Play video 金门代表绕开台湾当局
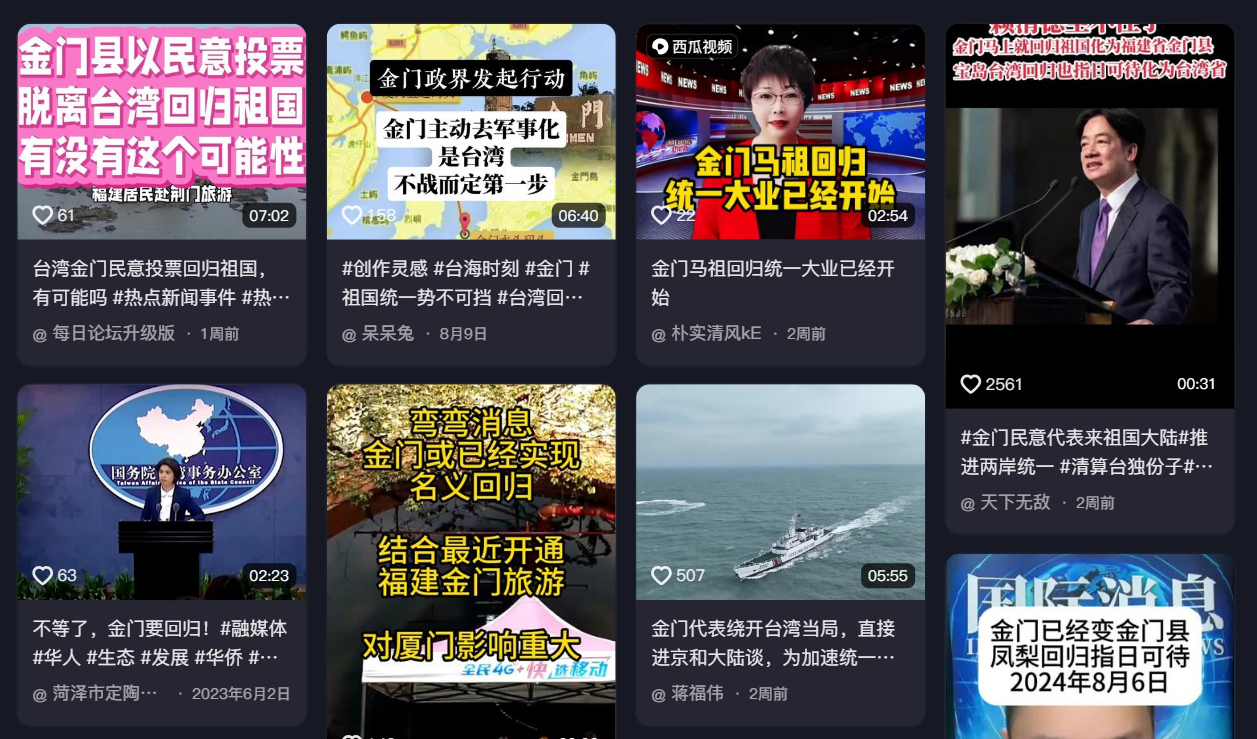 (780, 490)
